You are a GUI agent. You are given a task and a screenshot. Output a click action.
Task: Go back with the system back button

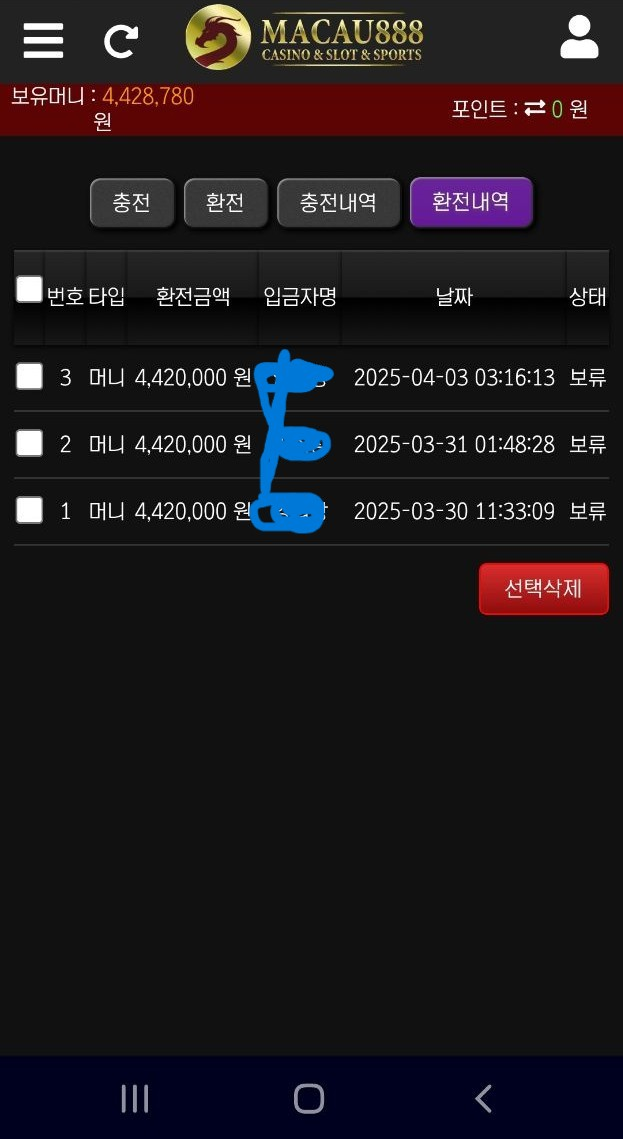484,1099
